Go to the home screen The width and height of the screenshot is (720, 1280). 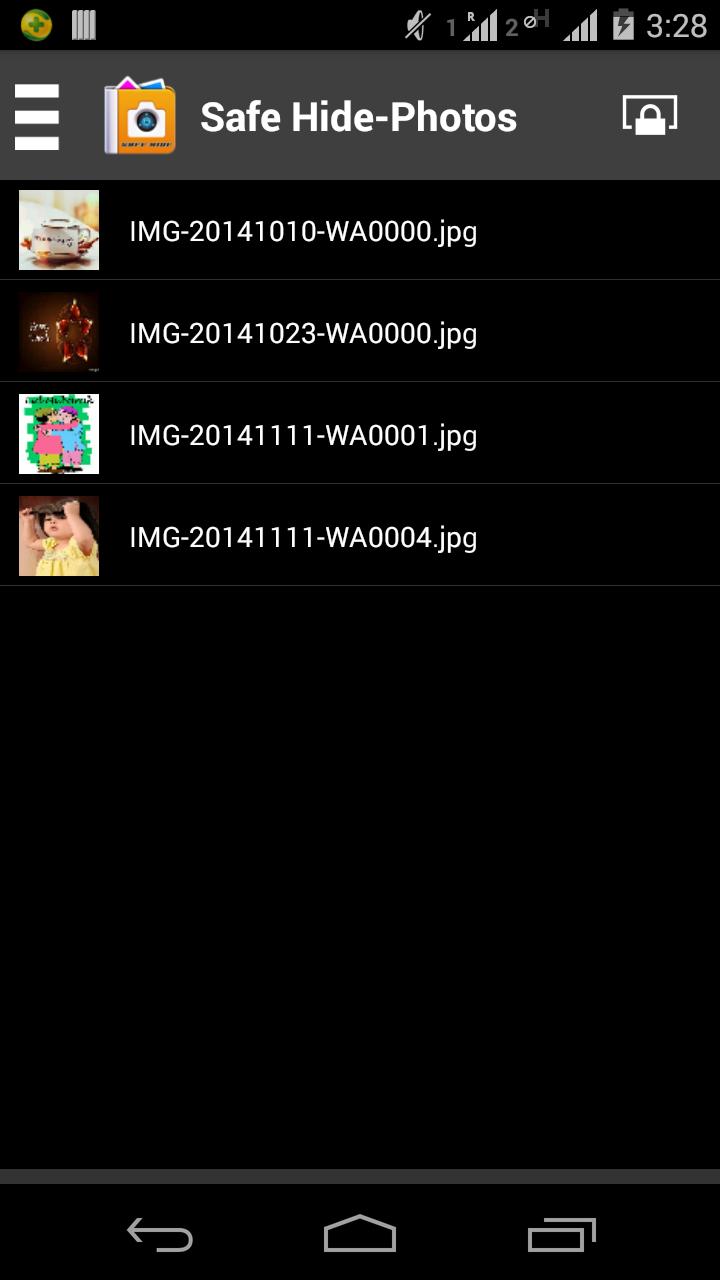(x=360, y=1235)
